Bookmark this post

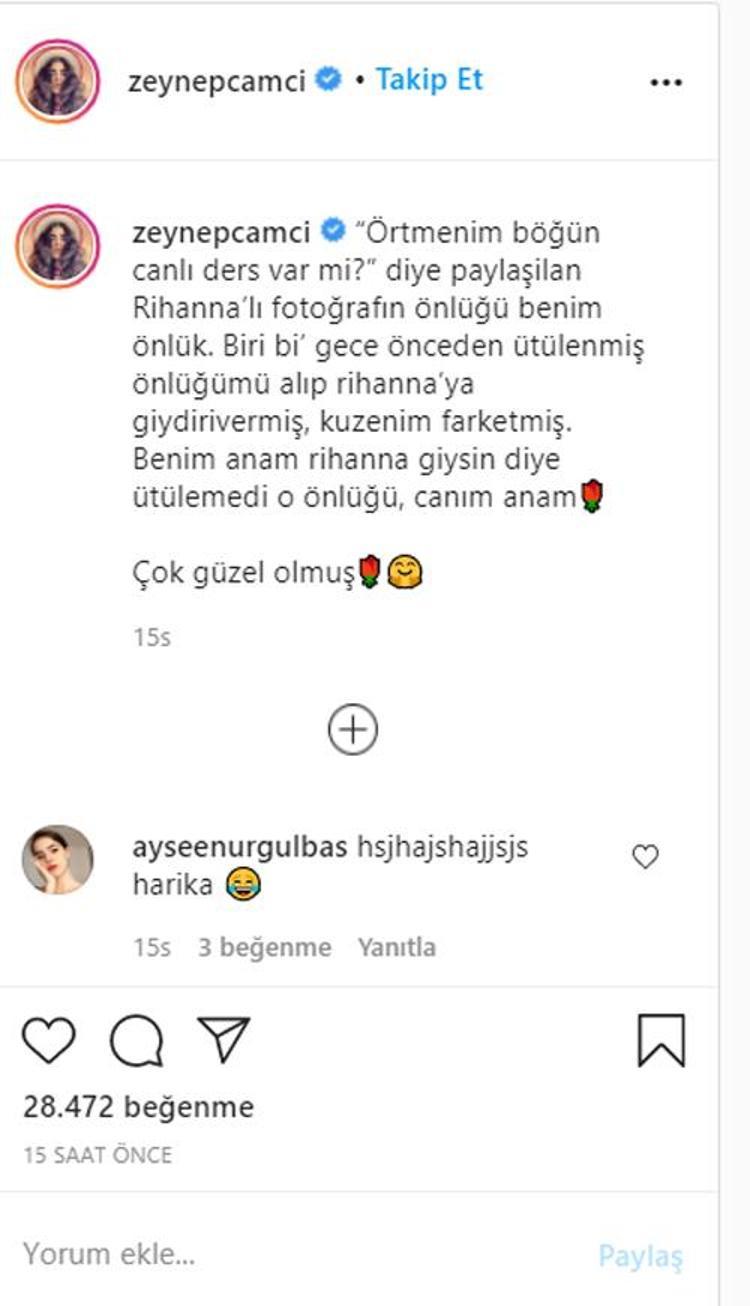click(x=661, y=1040)
